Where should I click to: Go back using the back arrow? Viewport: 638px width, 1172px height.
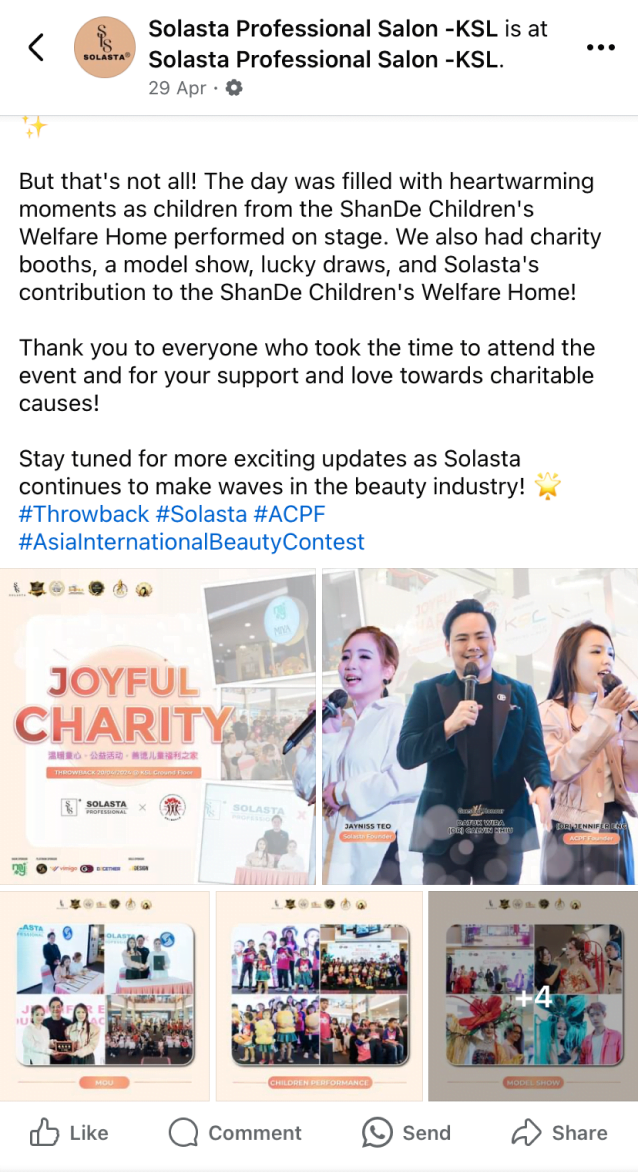36,47
